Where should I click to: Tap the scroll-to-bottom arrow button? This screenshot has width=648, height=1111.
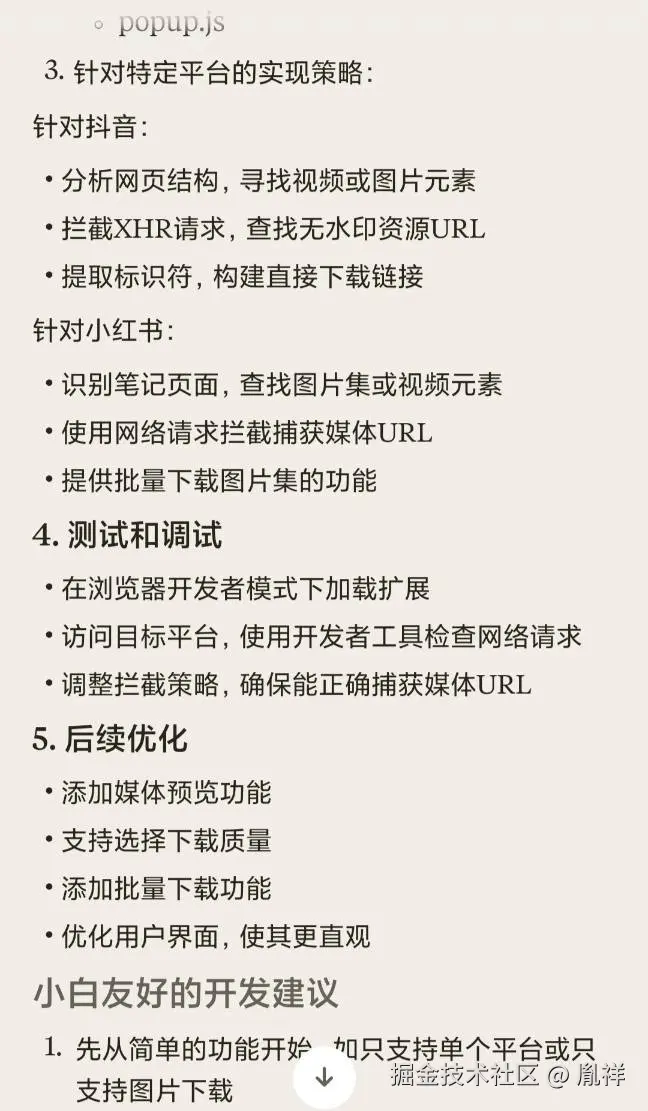coord(324,1077)
